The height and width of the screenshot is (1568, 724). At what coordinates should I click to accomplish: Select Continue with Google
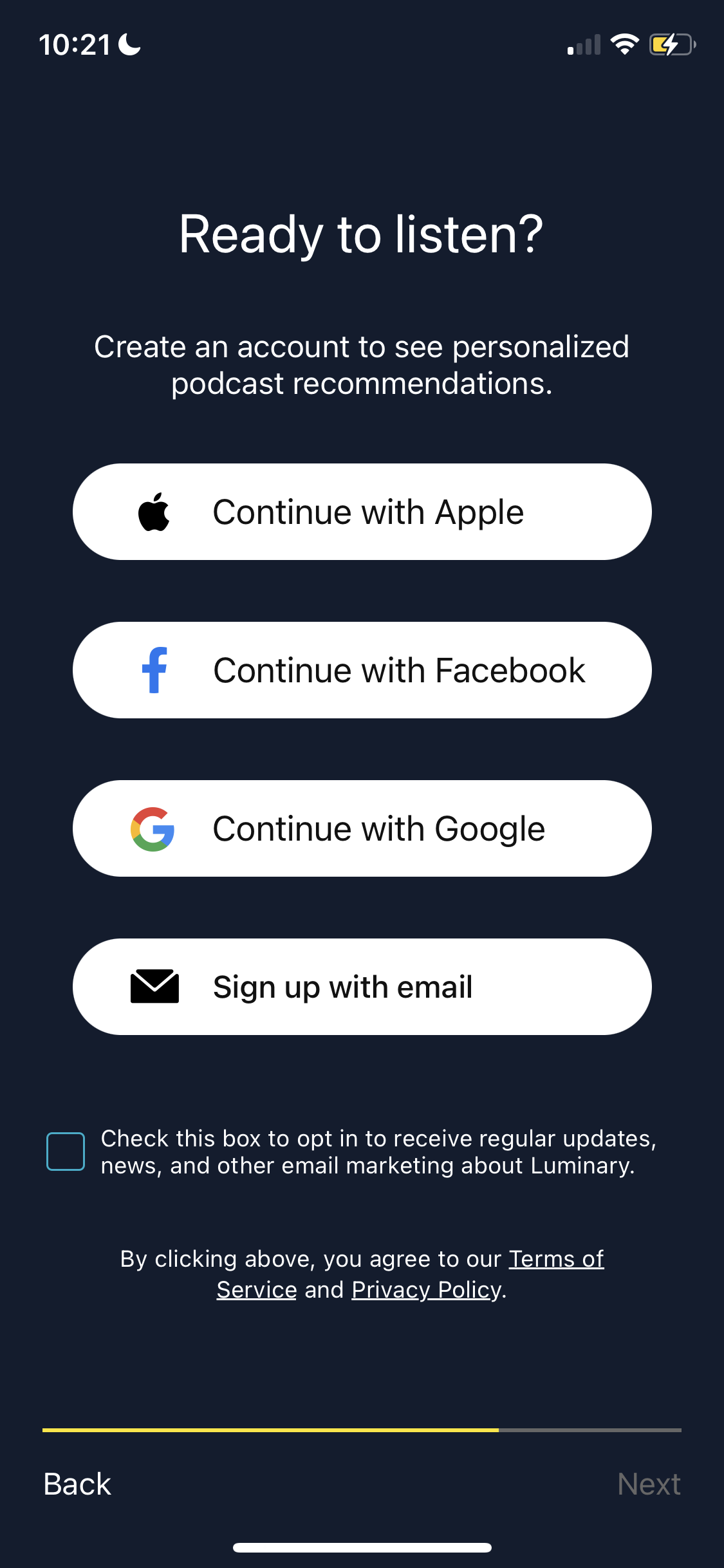362,828
